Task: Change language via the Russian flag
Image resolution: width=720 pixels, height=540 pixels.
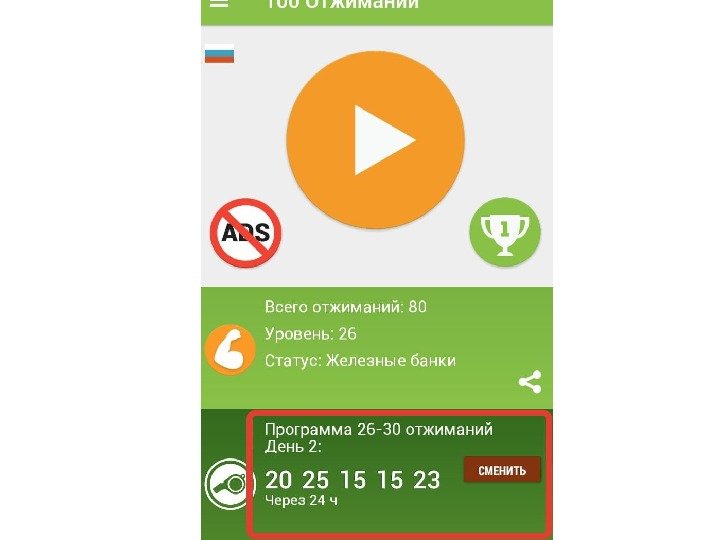Action: 219,55
